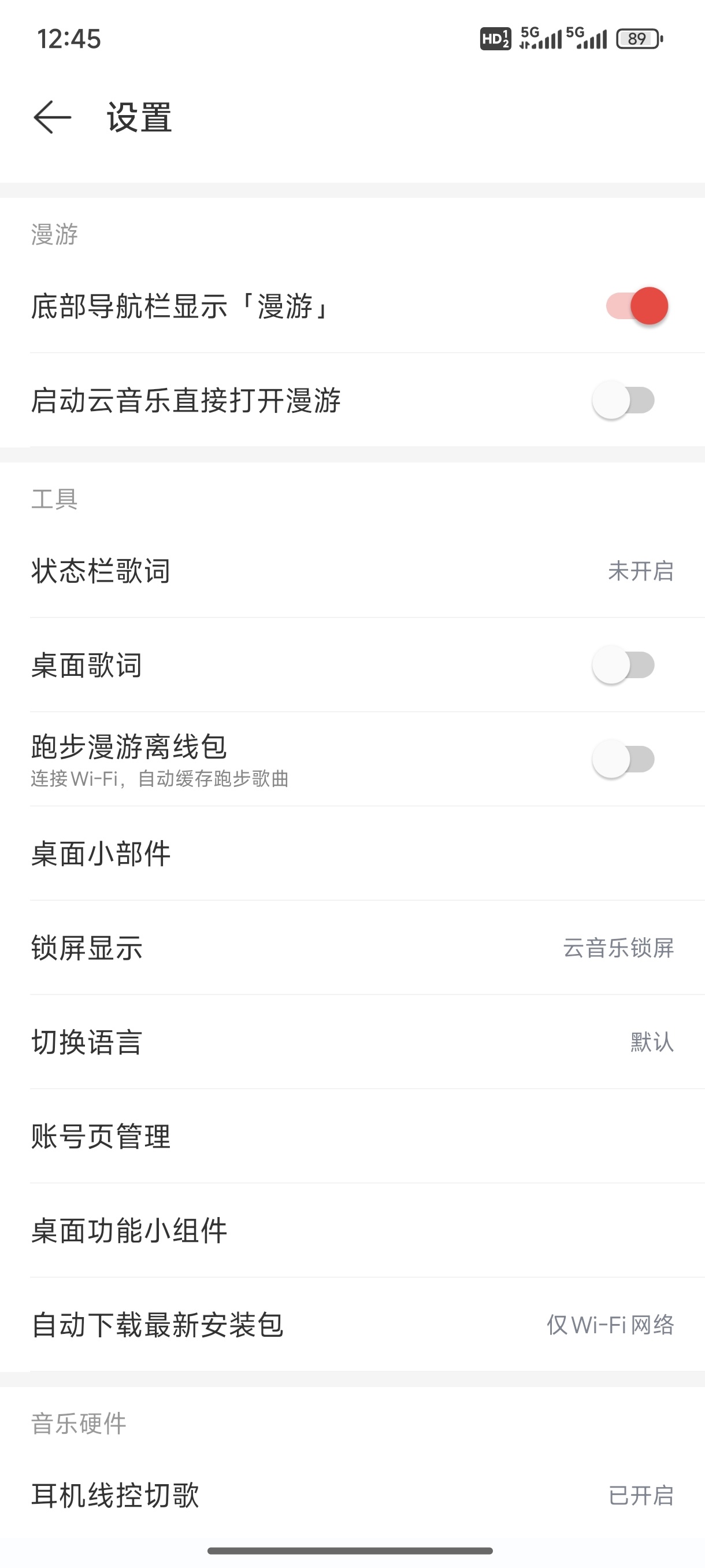The width and height of the screenshot is (705, 1568).
Task: Select 切换语言 row
Action: click(x=352, y=1042)
